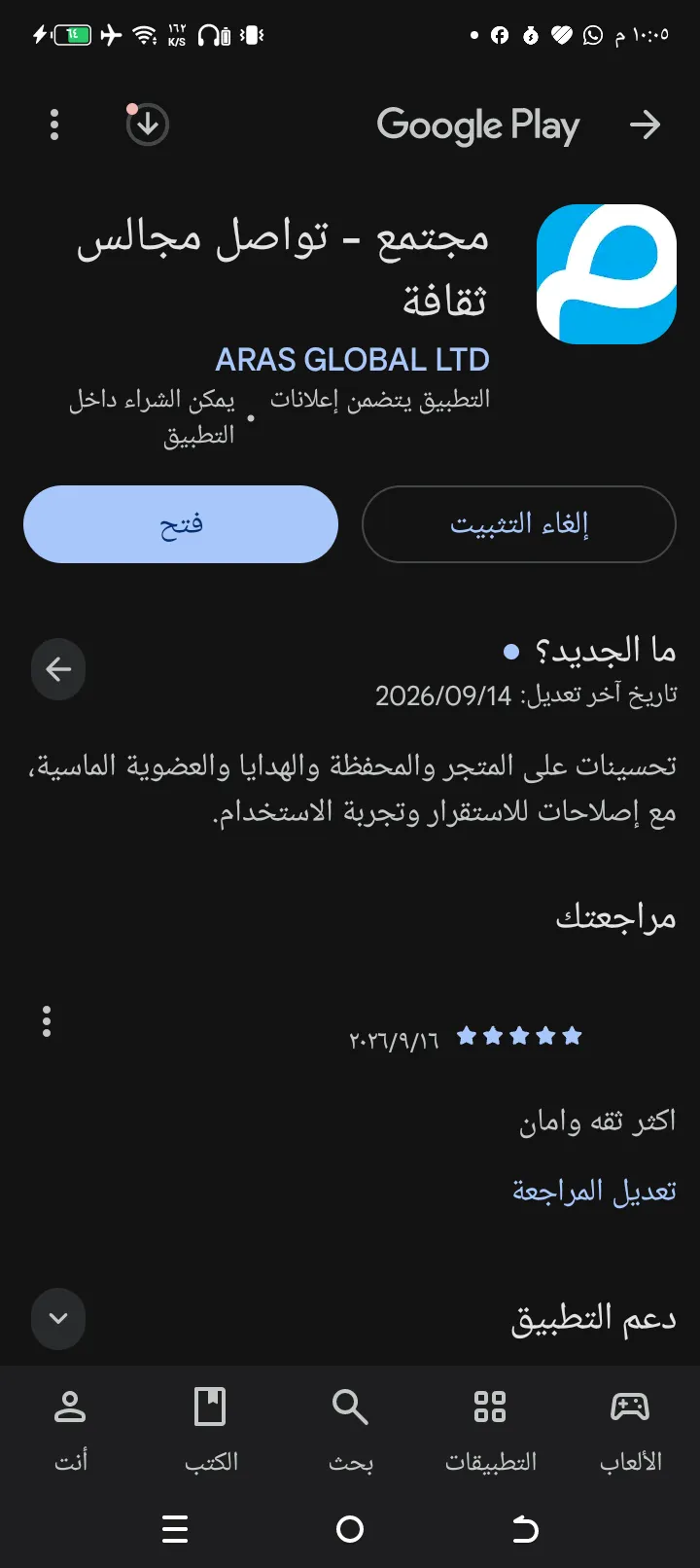
Task: Open recent apps from the navigation bar
Action: (x=175, y=1529)
